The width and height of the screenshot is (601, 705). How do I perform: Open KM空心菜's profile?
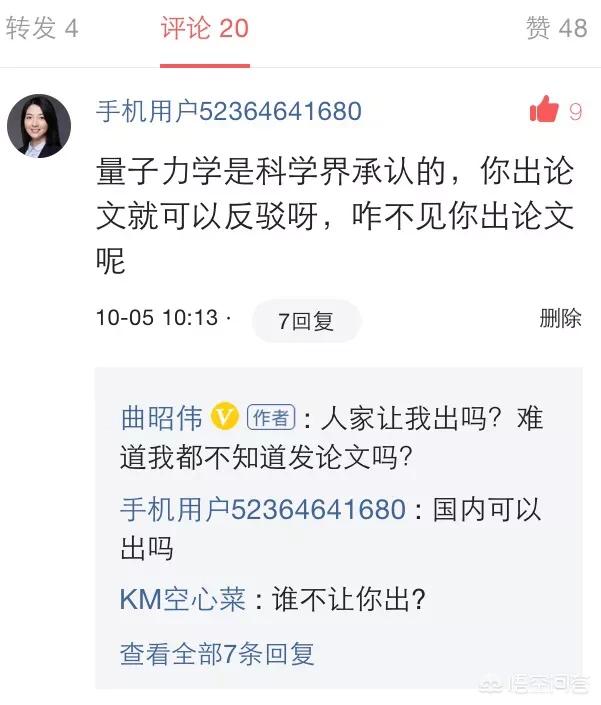(x=183, y=599)
